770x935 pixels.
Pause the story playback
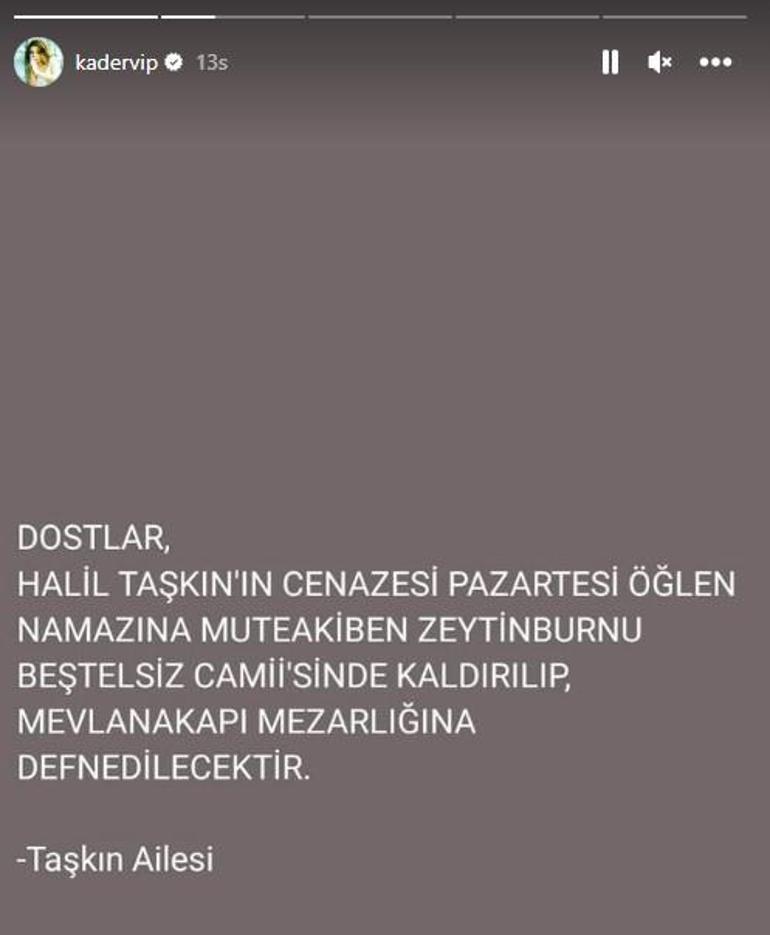(609, 62)
